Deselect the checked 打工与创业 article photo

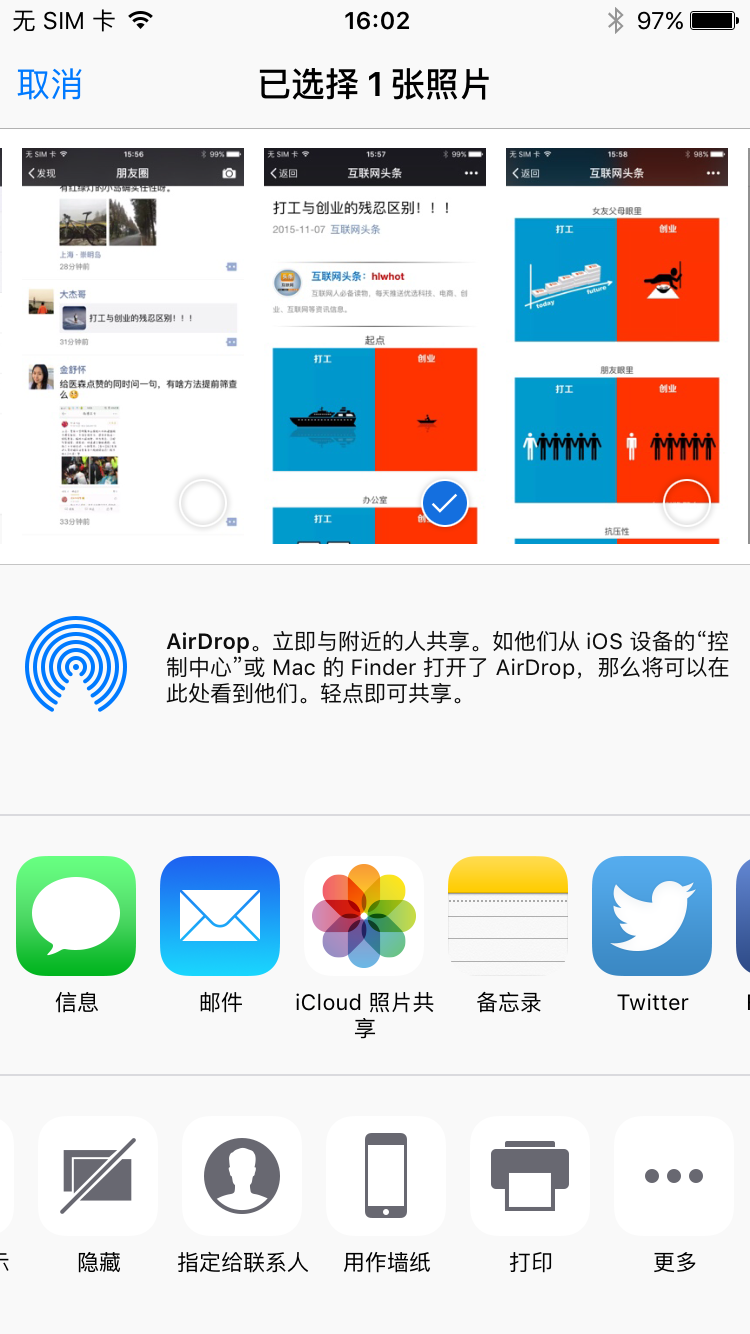coord(375,345)
